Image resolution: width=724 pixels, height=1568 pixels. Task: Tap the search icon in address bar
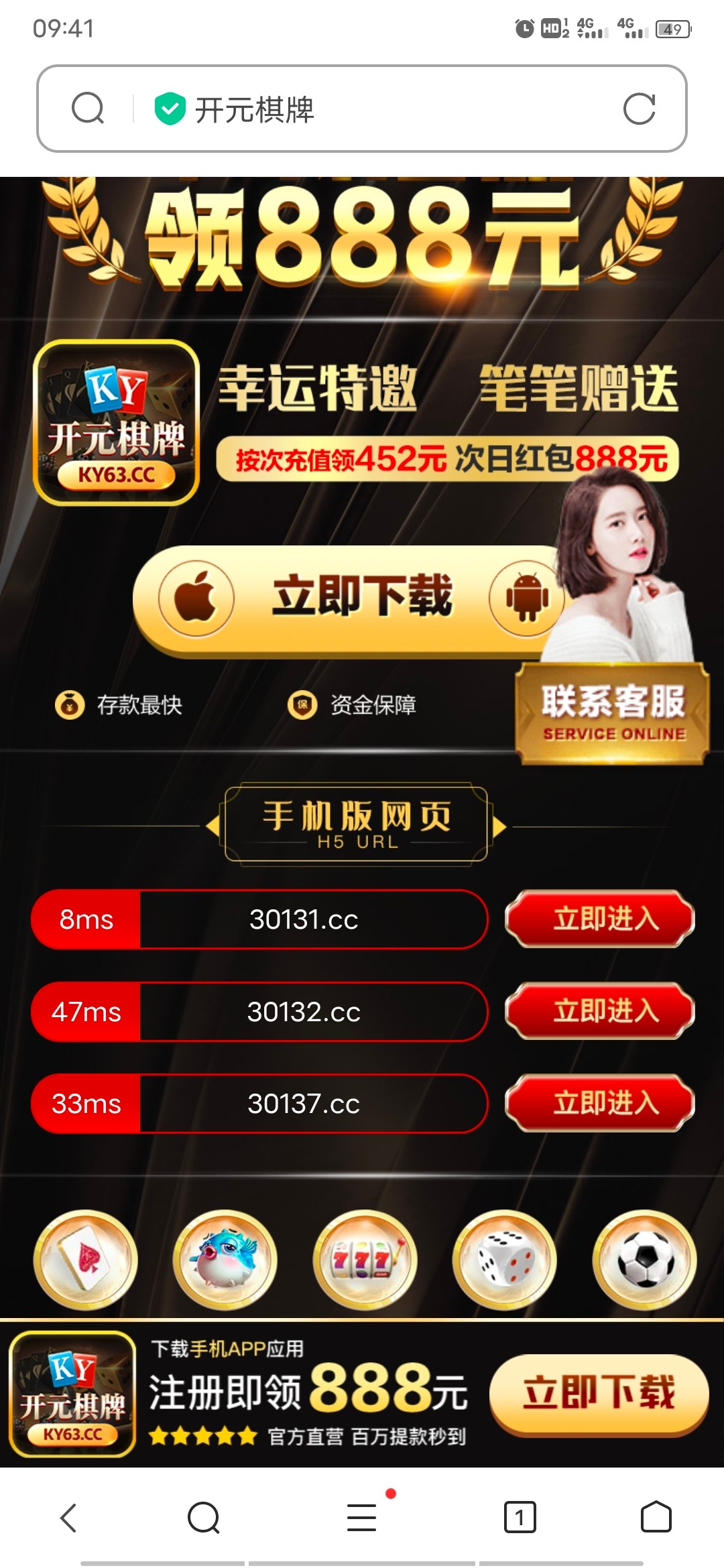[x=88, y=109]
